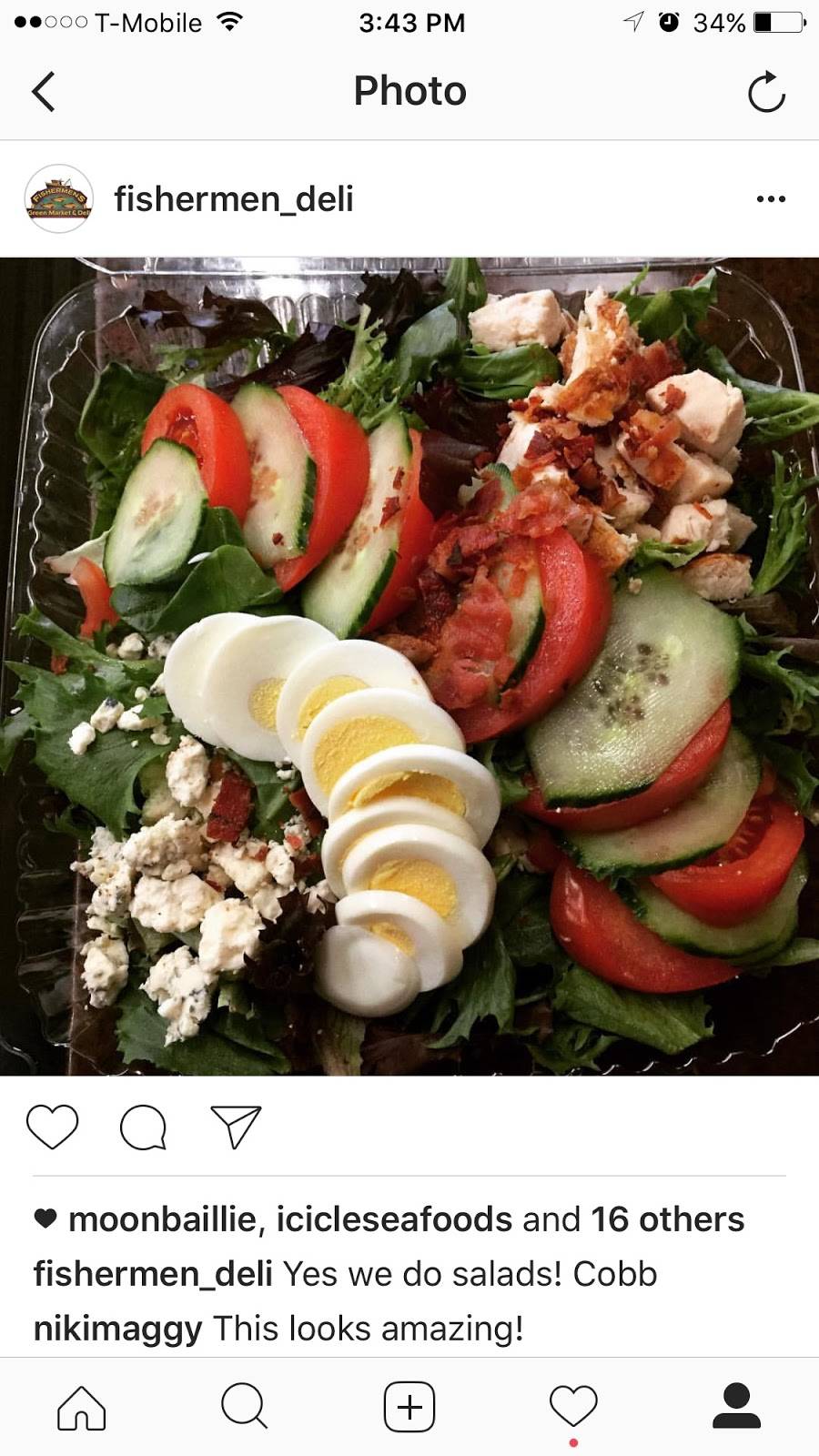
Task: Open the Cobb salad photo
Action: [409, 666]
